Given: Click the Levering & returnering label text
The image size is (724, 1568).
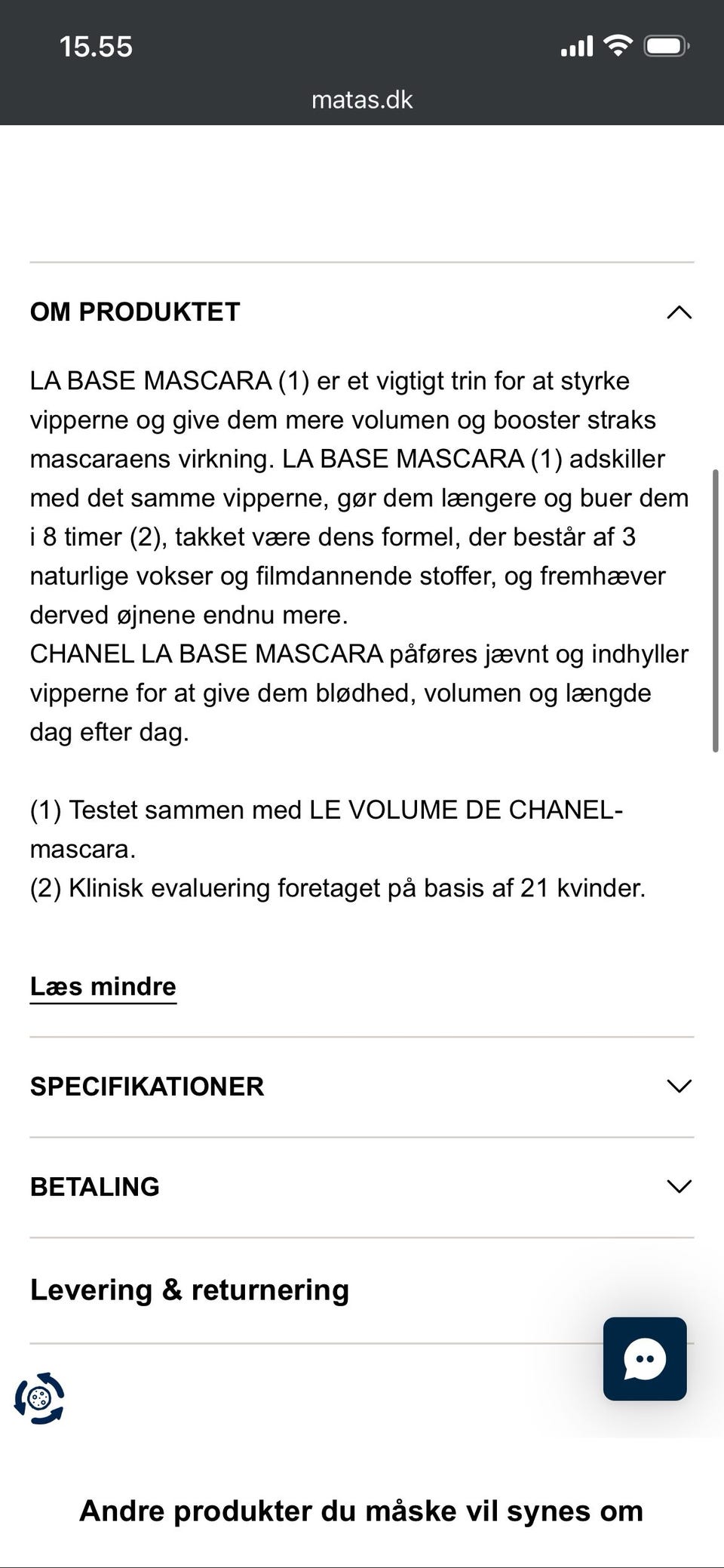Looking at the screenshot, I should (189, 1290).
